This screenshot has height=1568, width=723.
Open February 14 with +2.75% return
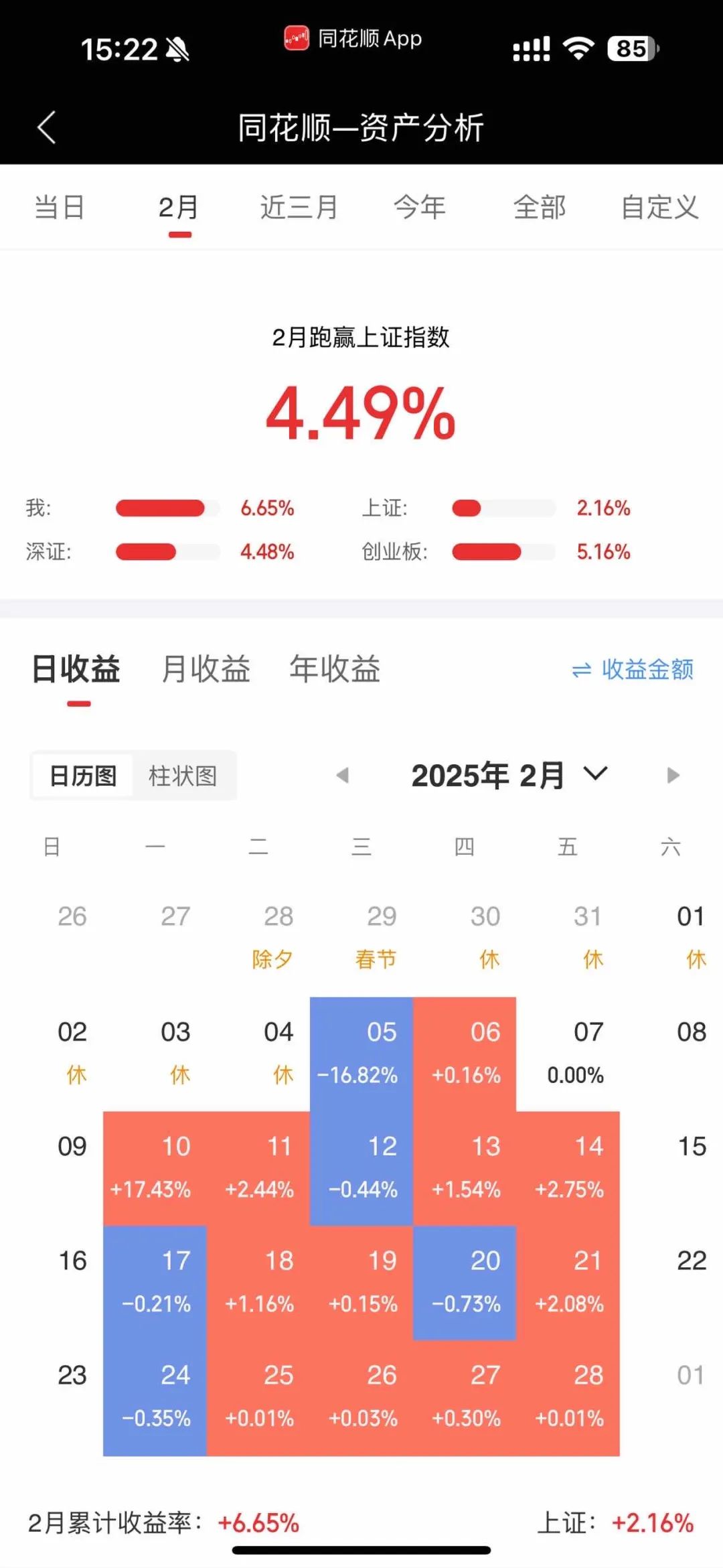[568, 1169]
